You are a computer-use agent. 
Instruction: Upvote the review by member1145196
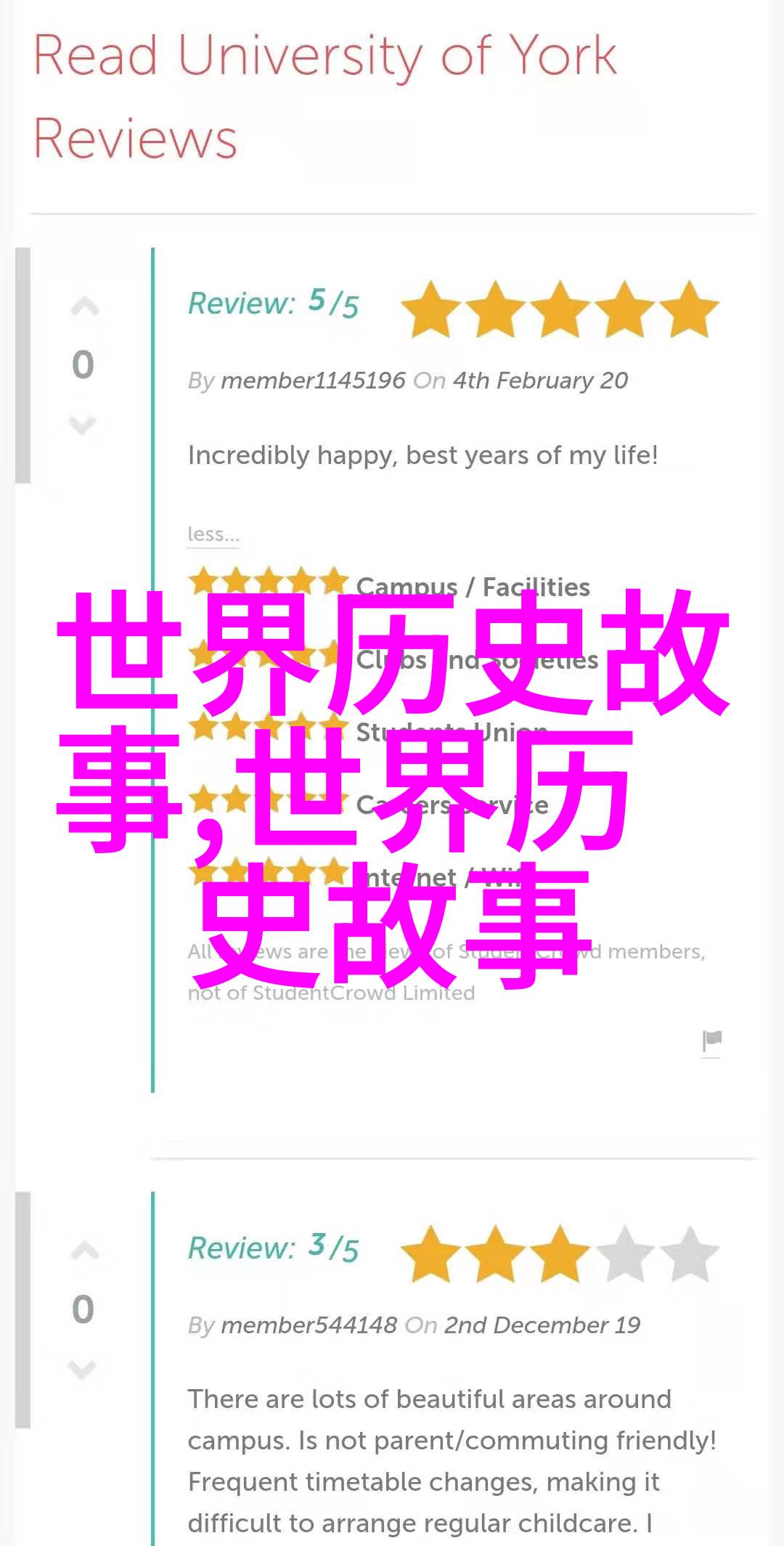84,308
